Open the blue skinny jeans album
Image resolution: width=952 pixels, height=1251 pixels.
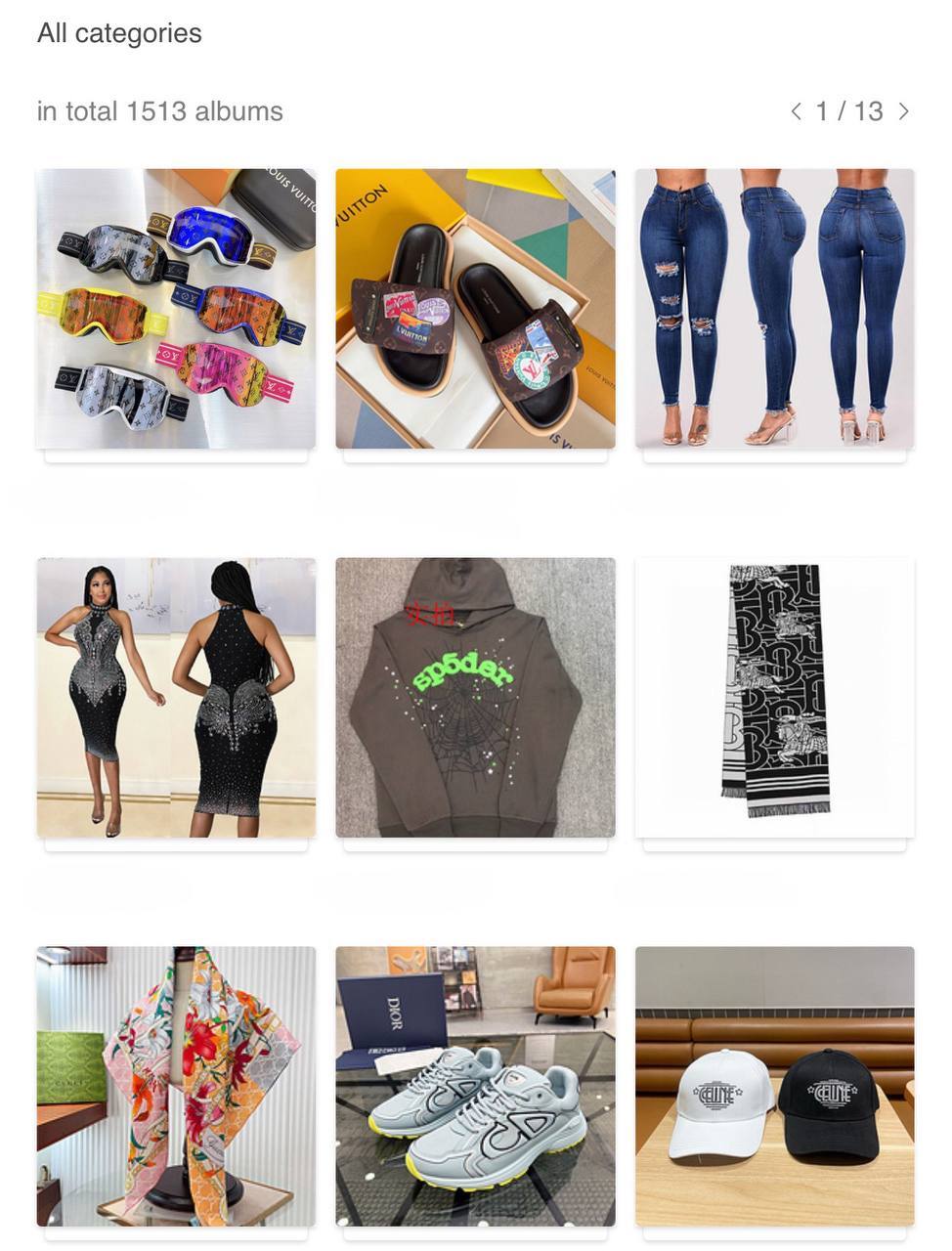[x=774, y=309]
